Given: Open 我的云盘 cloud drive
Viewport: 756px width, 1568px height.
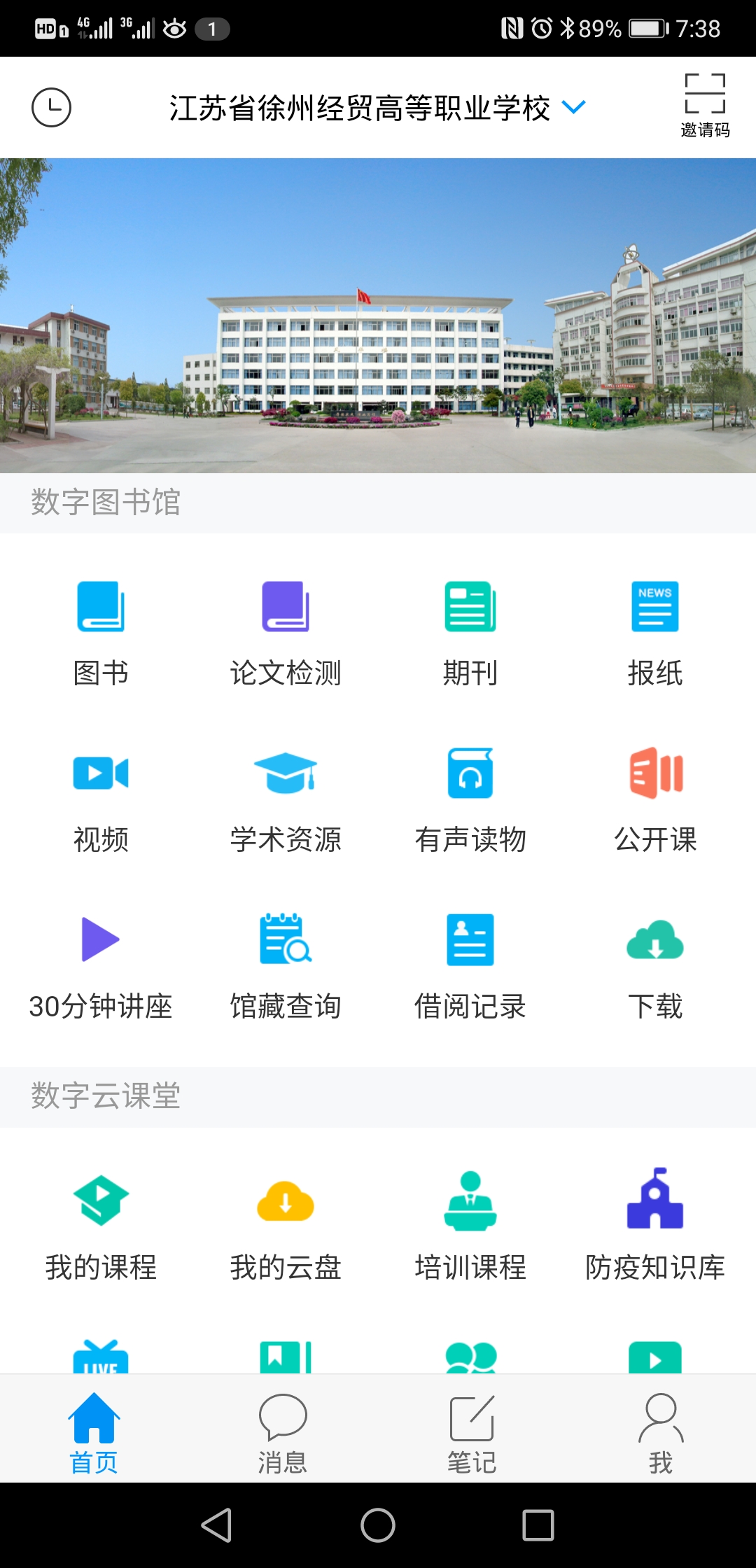Looking at the screenshot, I should pyautogui.click(x=286, y=1226).
